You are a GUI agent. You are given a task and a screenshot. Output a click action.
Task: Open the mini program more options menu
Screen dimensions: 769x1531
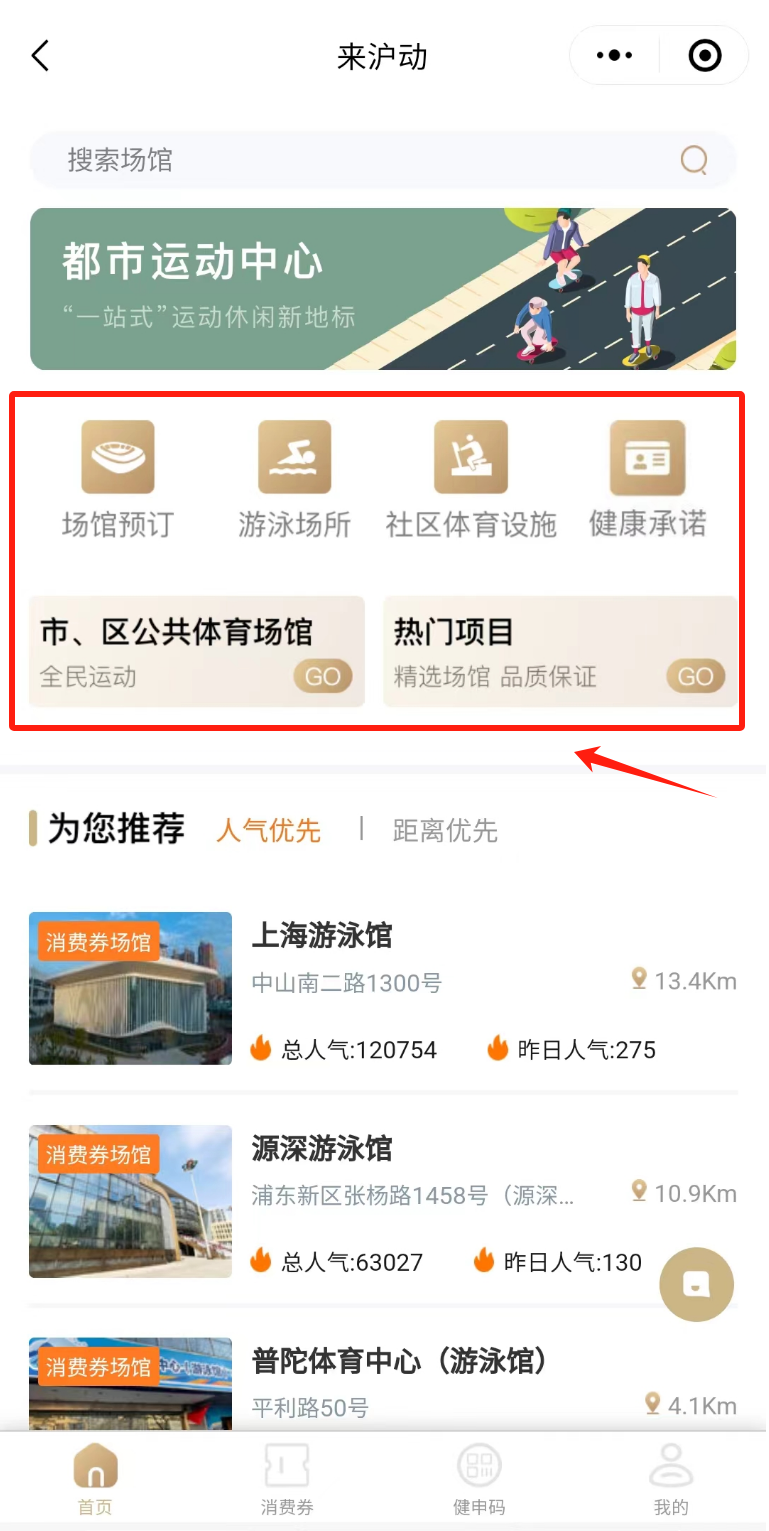click(615, 56)
